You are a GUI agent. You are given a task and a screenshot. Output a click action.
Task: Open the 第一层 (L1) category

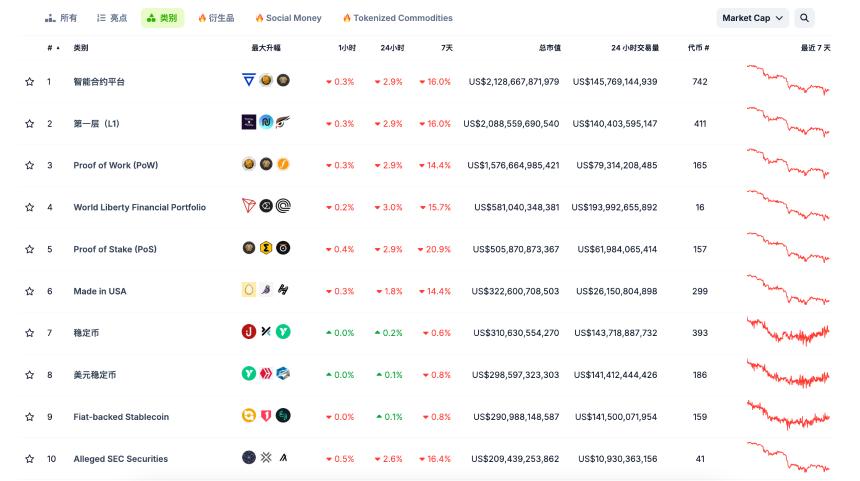97,123
